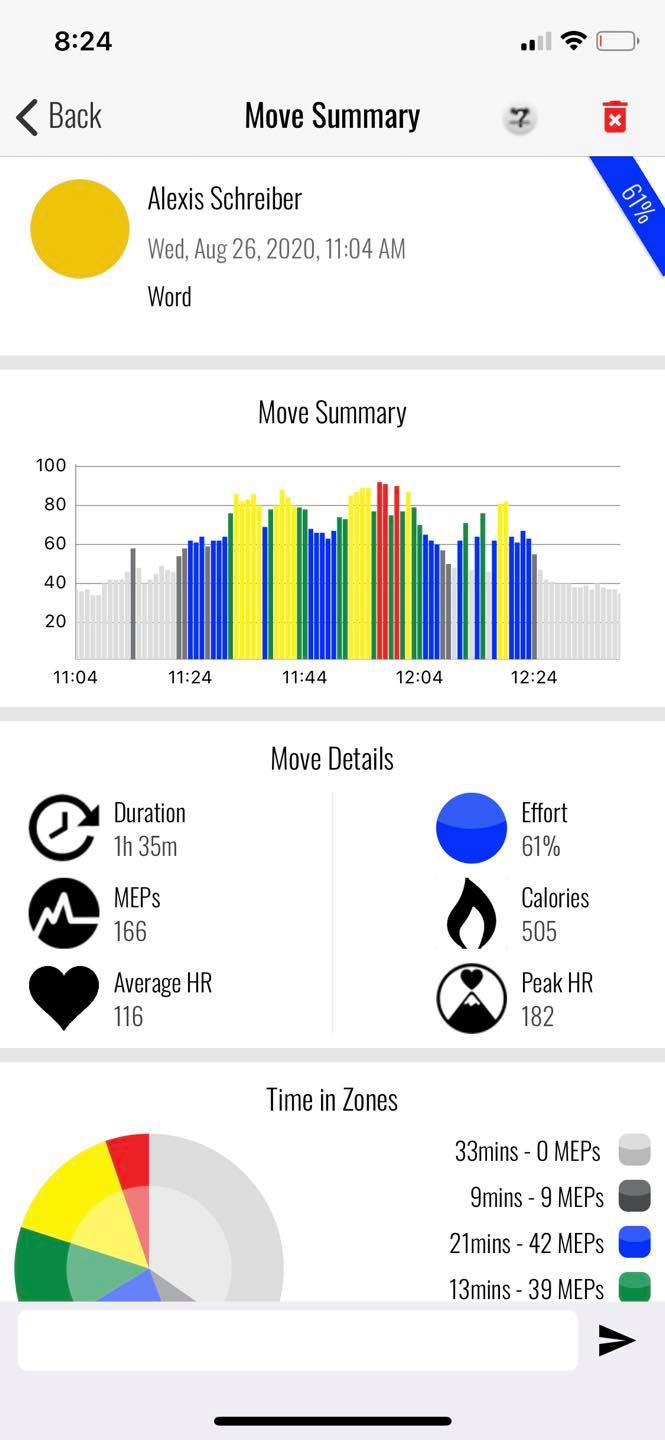Delete this move with the trash icon

tap(615, 117)
